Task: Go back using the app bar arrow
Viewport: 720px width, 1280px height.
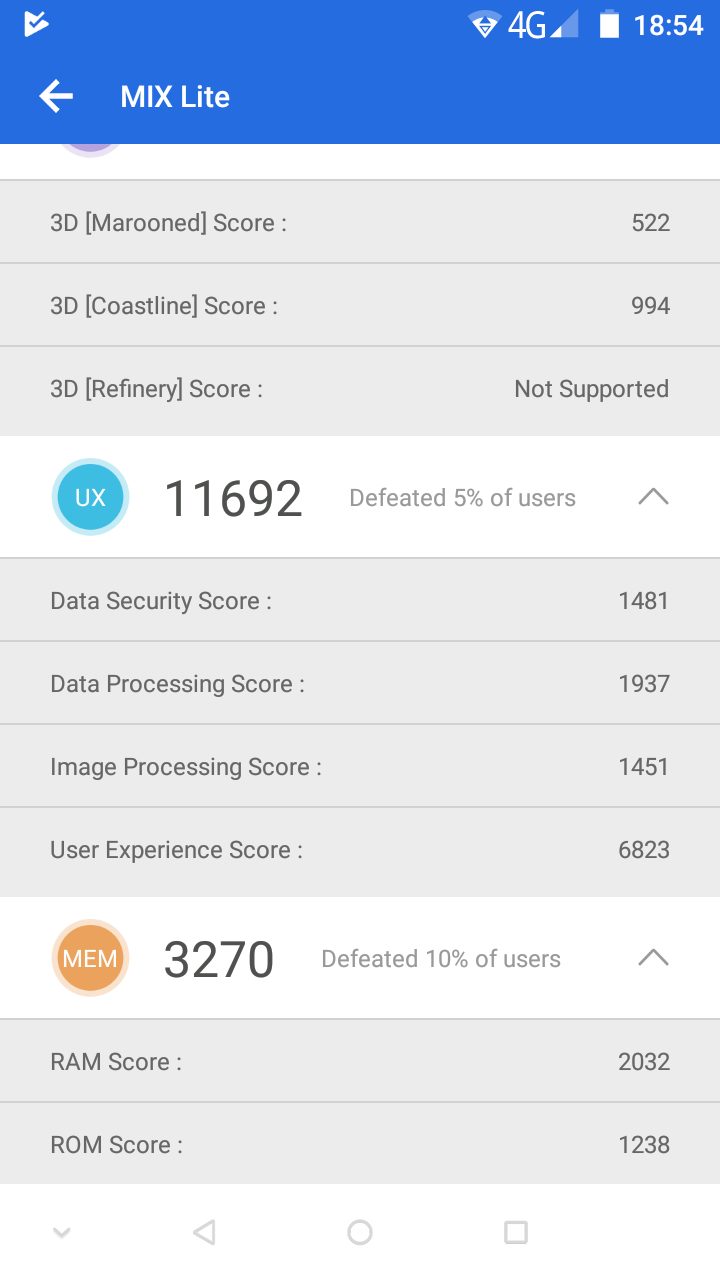Action: click(56, 97)
